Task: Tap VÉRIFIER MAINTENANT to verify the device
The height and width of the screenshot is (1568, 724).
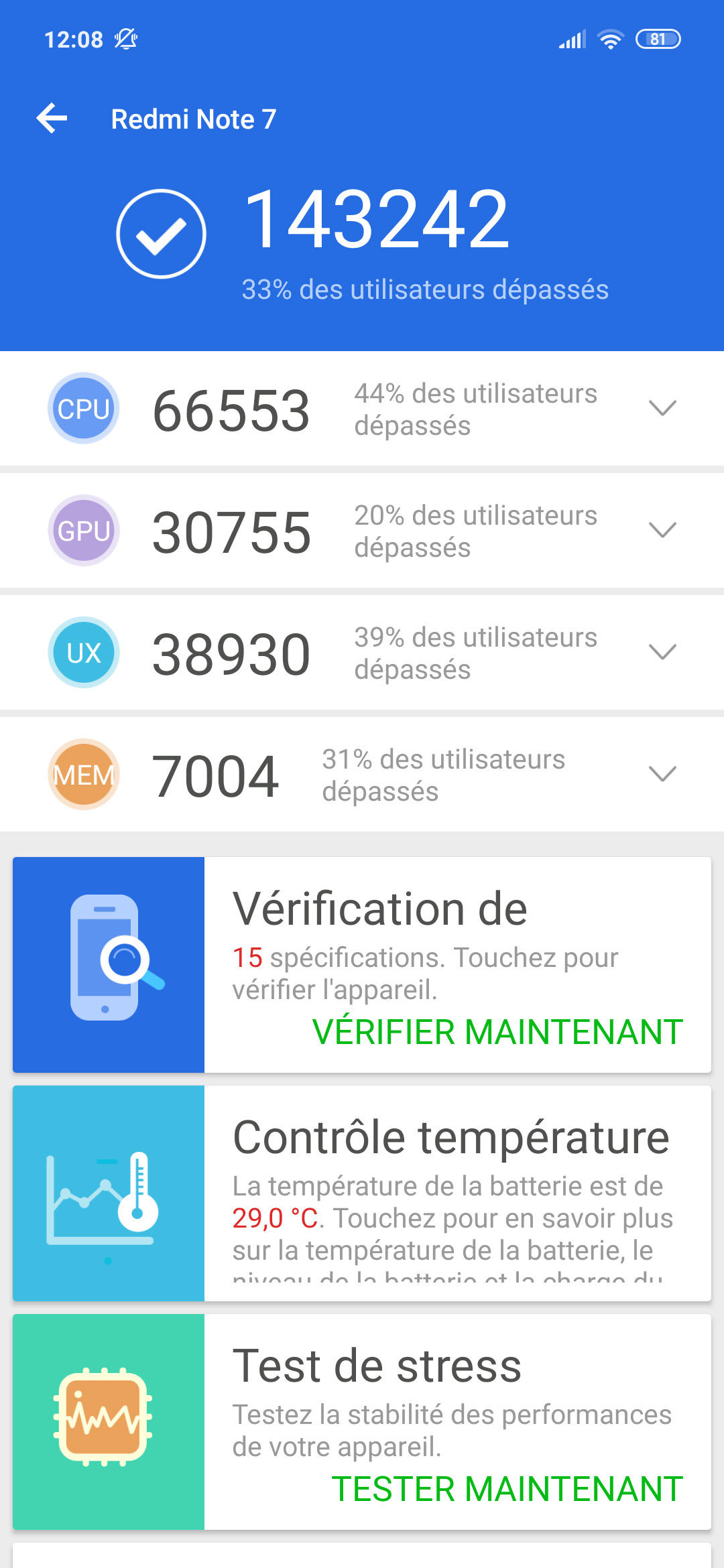Action: point(497,1032)
